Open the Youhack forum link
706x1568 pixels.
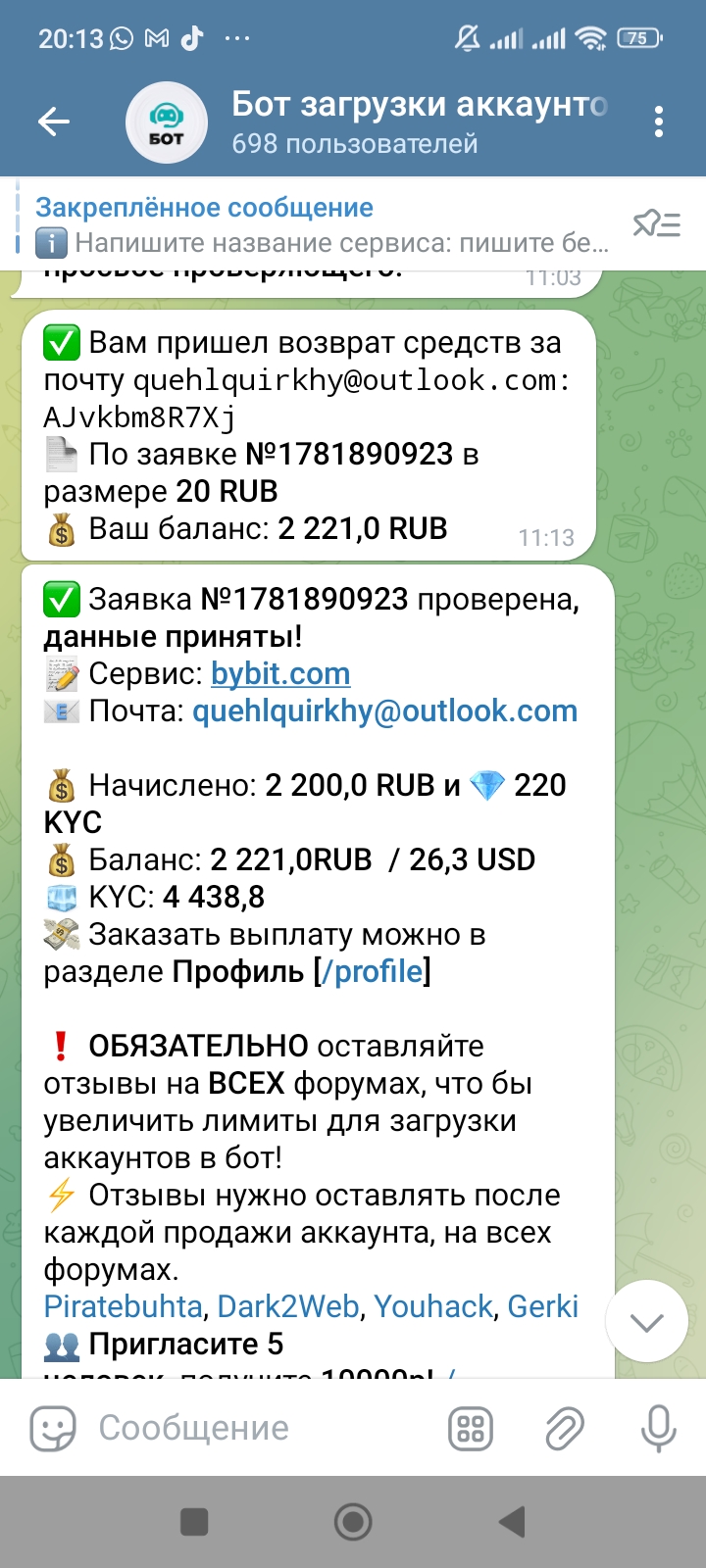[x=433, y=1306]
